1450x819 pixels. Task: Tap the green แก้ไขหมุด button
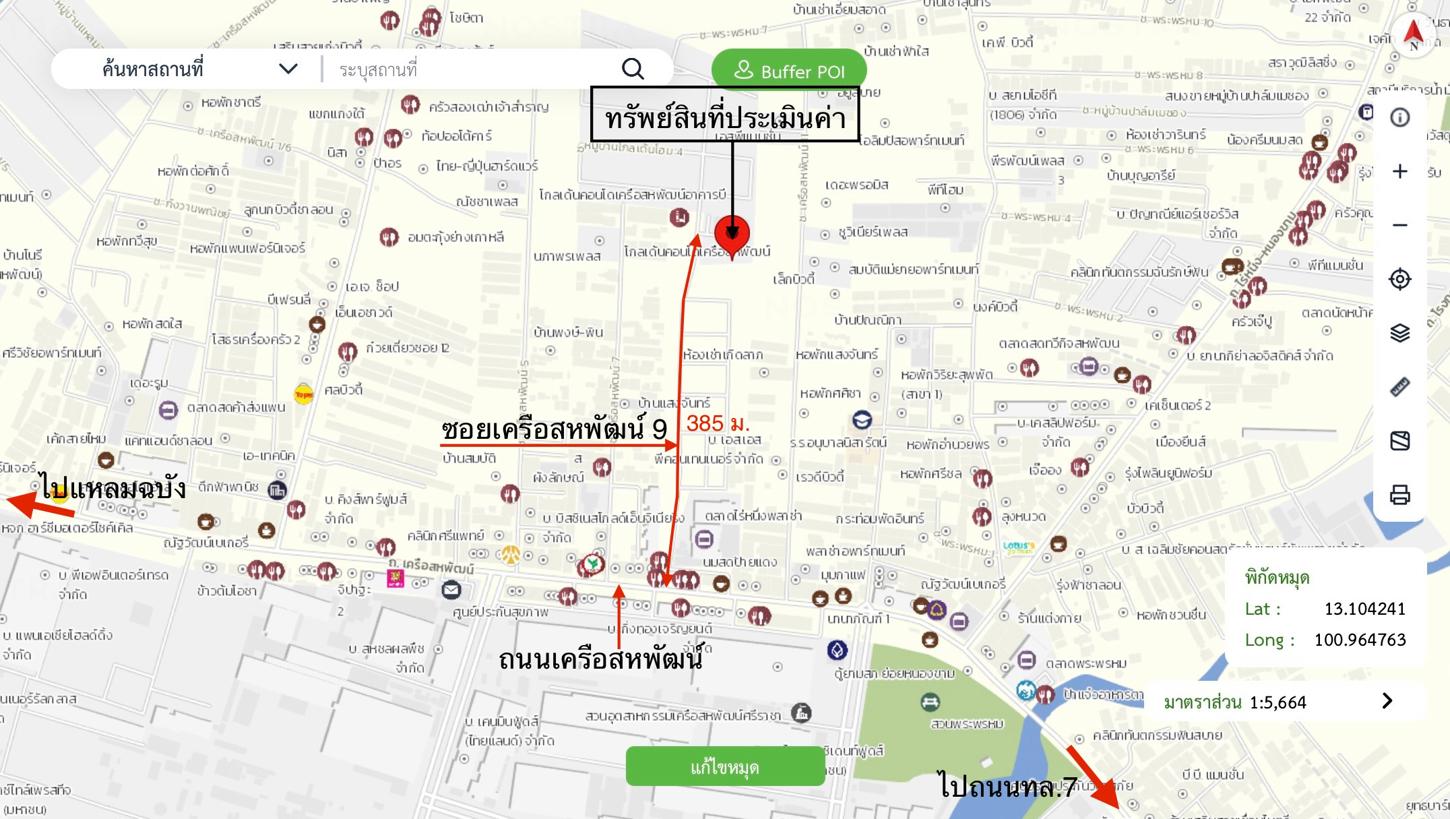(725, 767)
